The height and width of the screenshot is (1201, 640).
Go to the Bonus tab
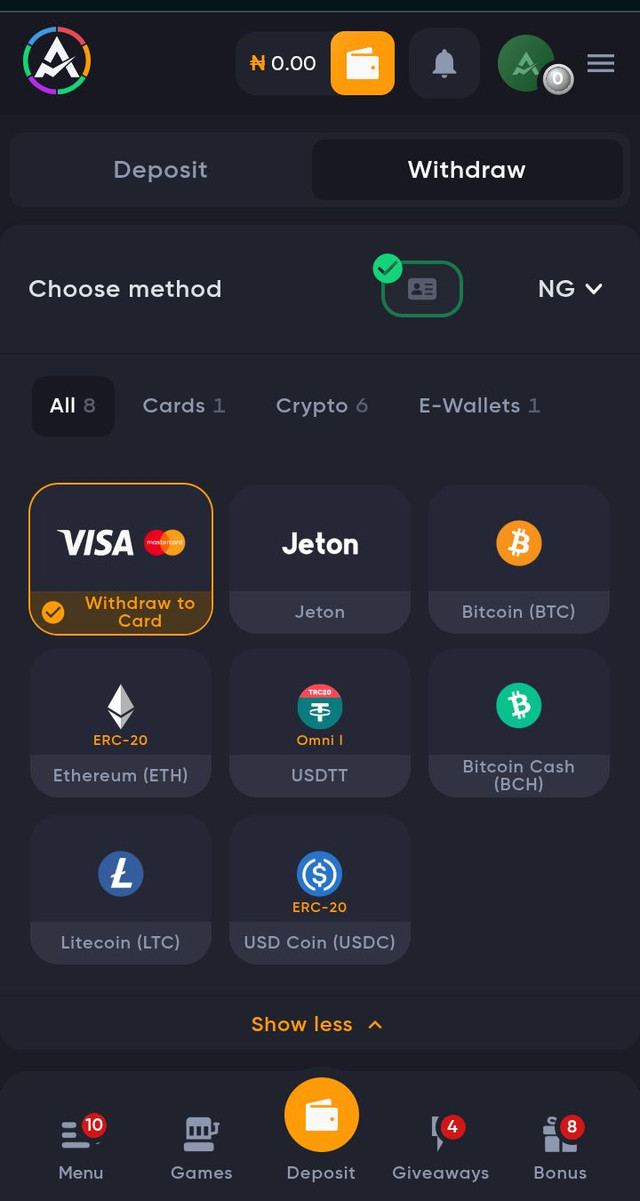pos(560,1147)
